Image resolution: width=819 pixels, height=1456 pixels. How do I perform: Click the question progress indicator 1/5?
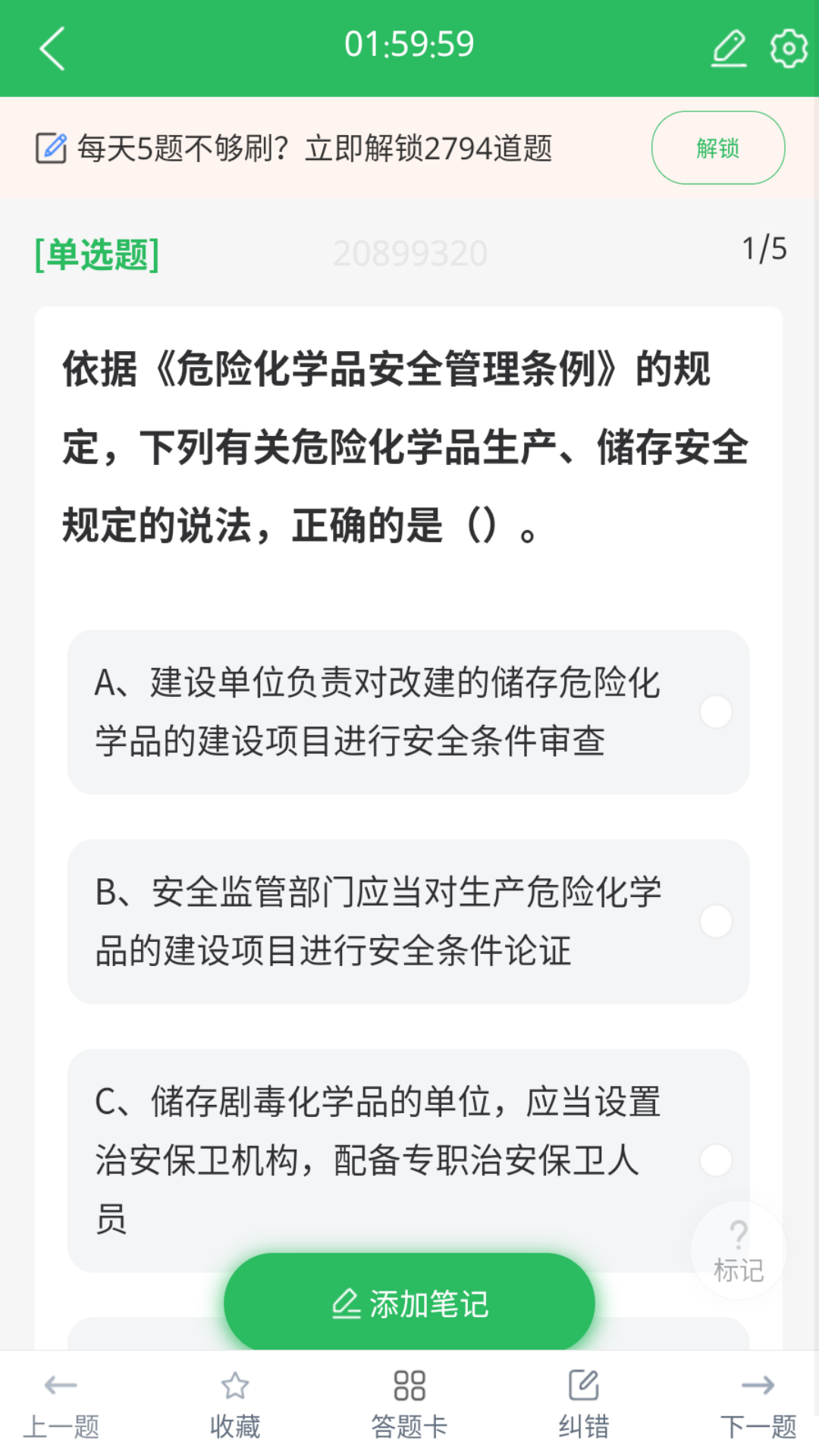tap(764, 249)
